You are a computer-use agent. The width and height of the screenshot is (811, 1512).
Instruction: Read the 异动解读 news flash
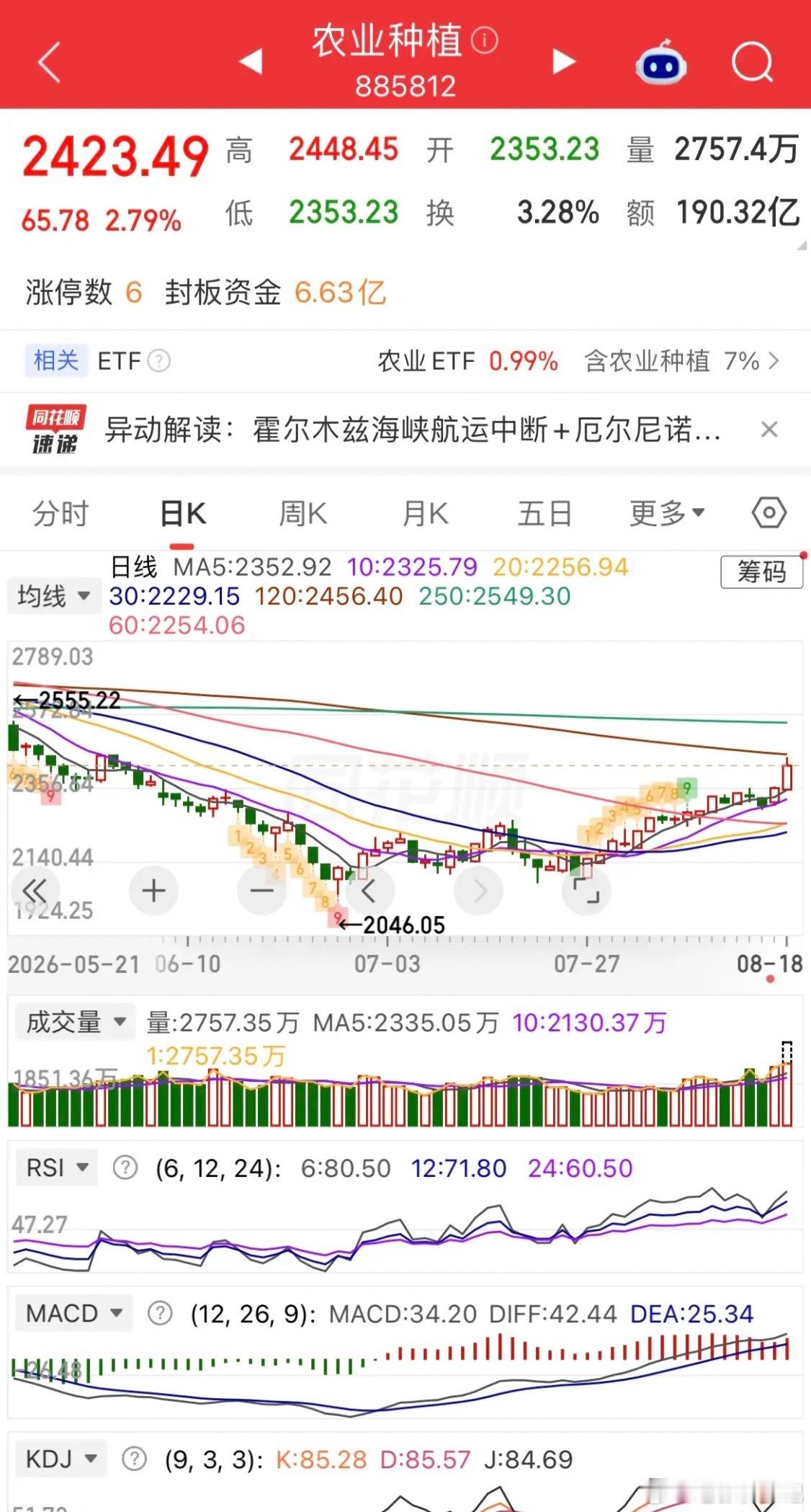[413, 430]
